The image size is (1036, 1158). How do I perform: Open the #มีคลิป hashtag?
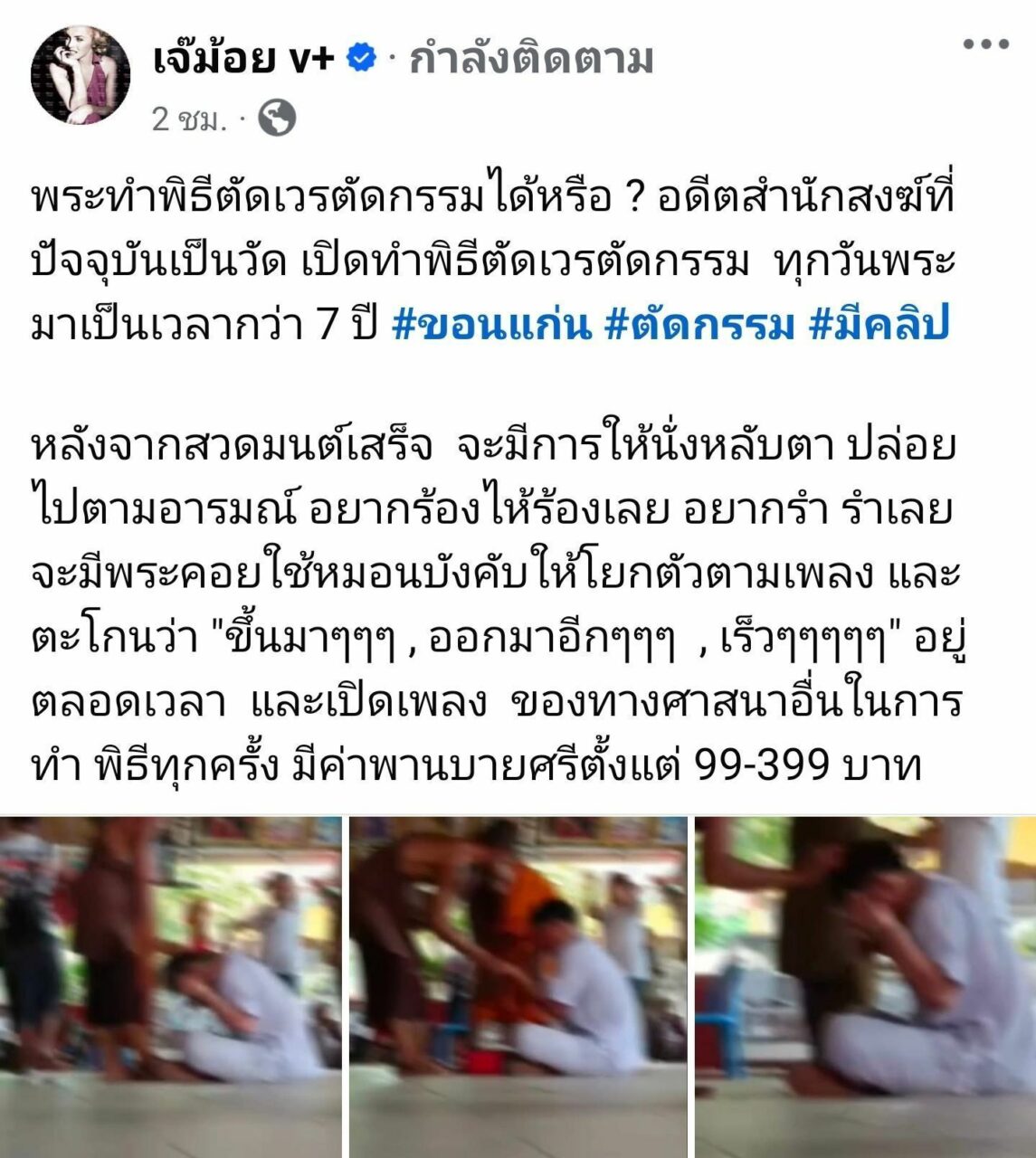tap(879, 326)
